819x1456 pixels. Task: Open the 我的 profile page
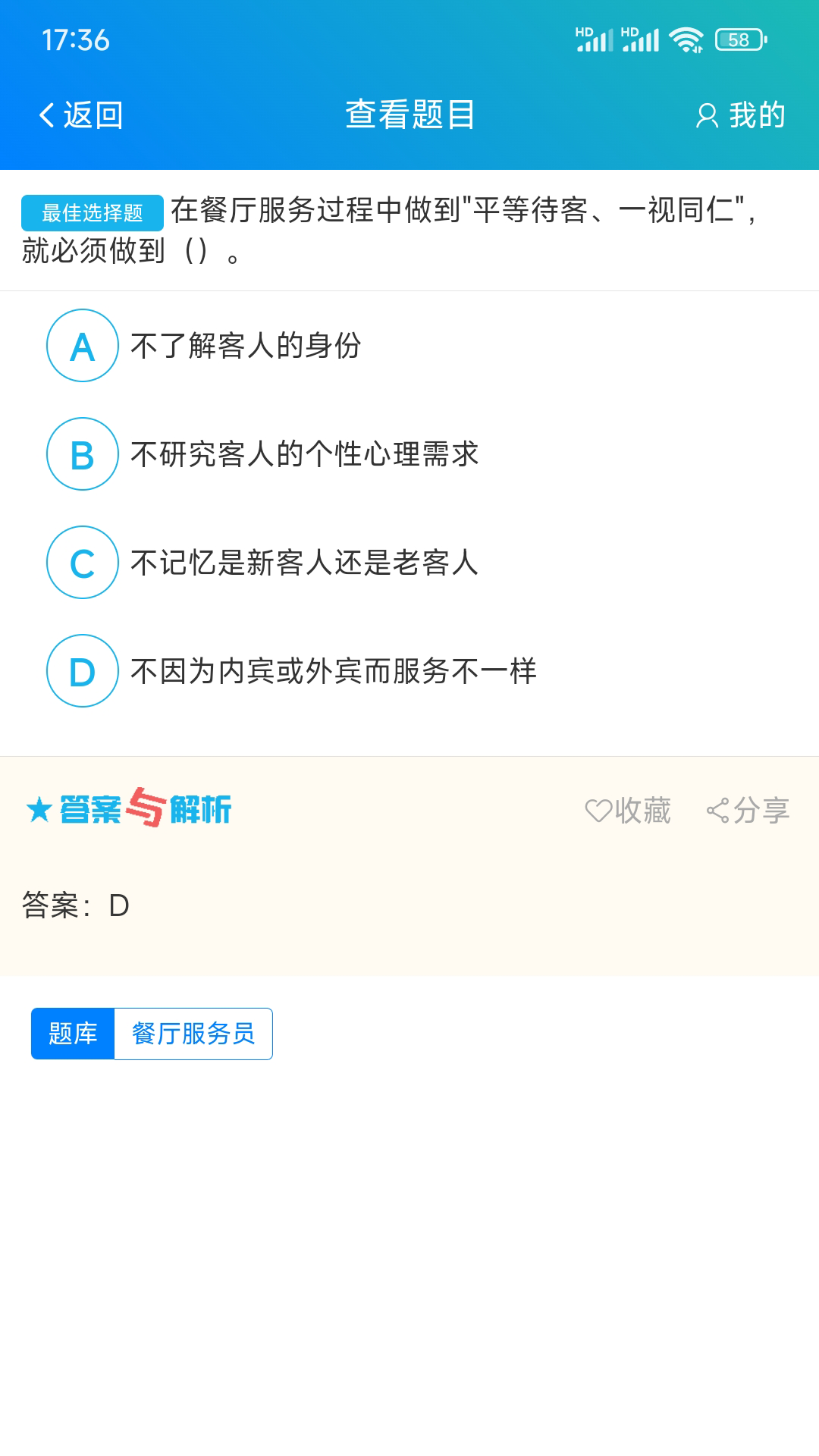pyautogui.click(x=741, y=115)
